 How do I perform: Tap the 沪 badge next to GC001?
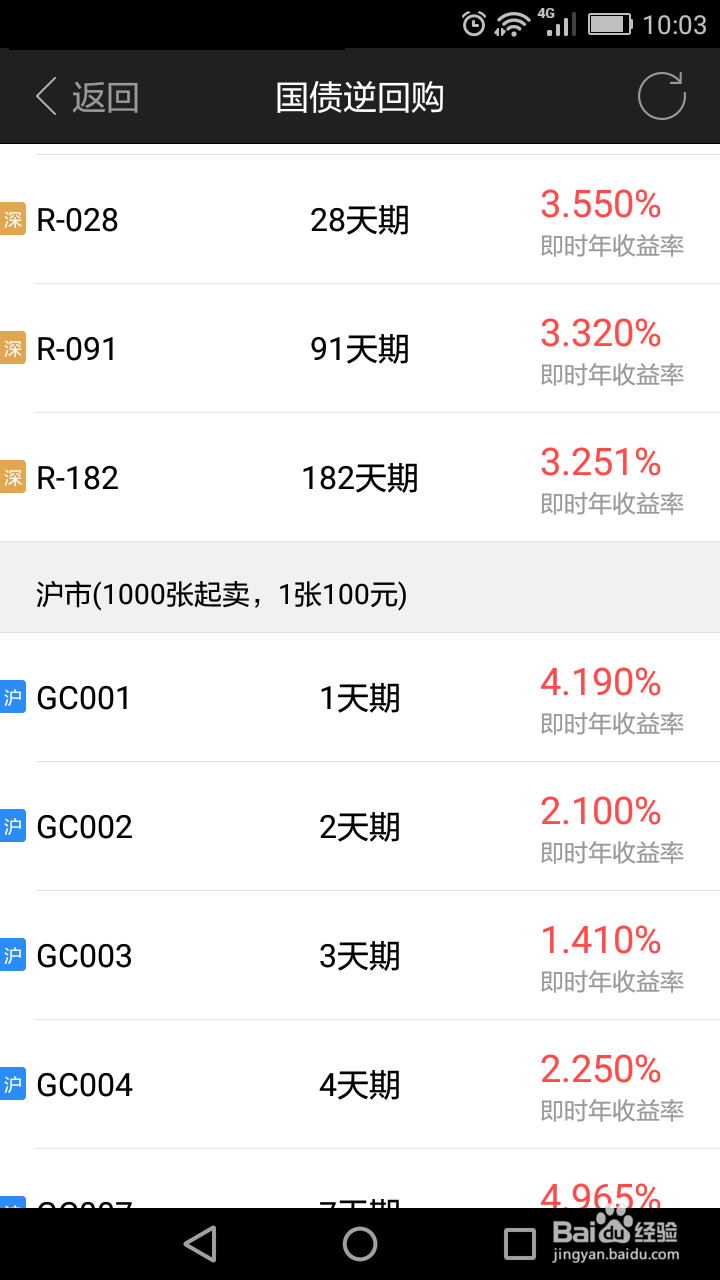click(x=14, y=697)
